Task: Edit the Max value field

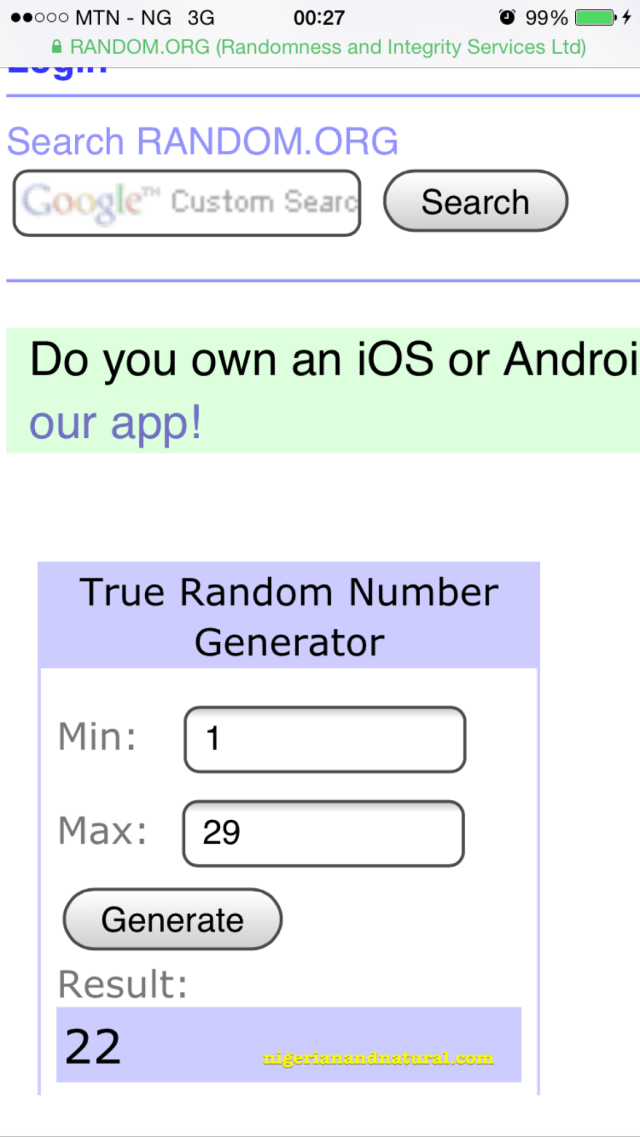Action: [x=323, y=833]
